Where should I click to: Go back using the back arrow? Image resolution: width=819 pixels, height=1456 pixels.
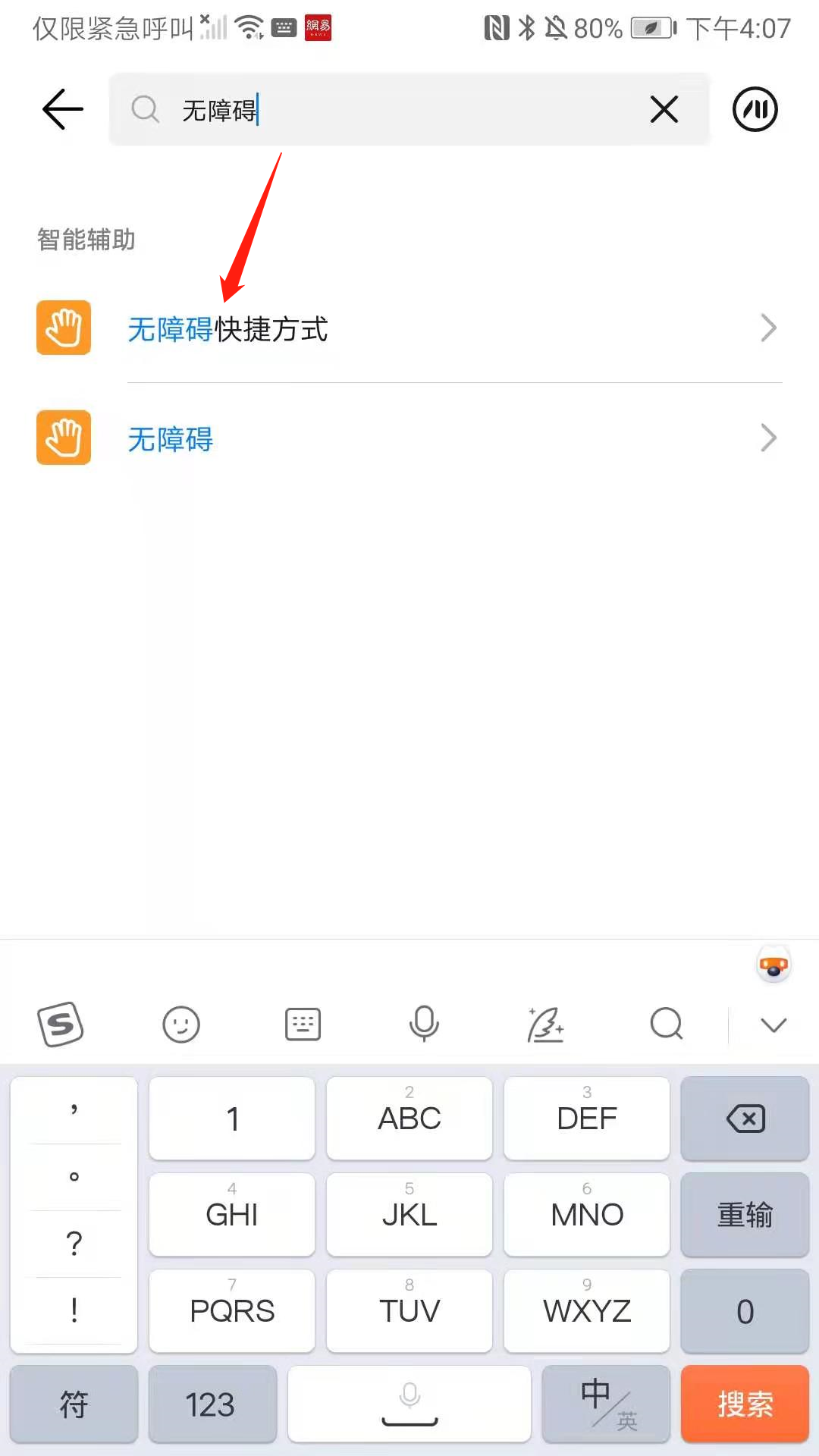[x=62, y=109]
